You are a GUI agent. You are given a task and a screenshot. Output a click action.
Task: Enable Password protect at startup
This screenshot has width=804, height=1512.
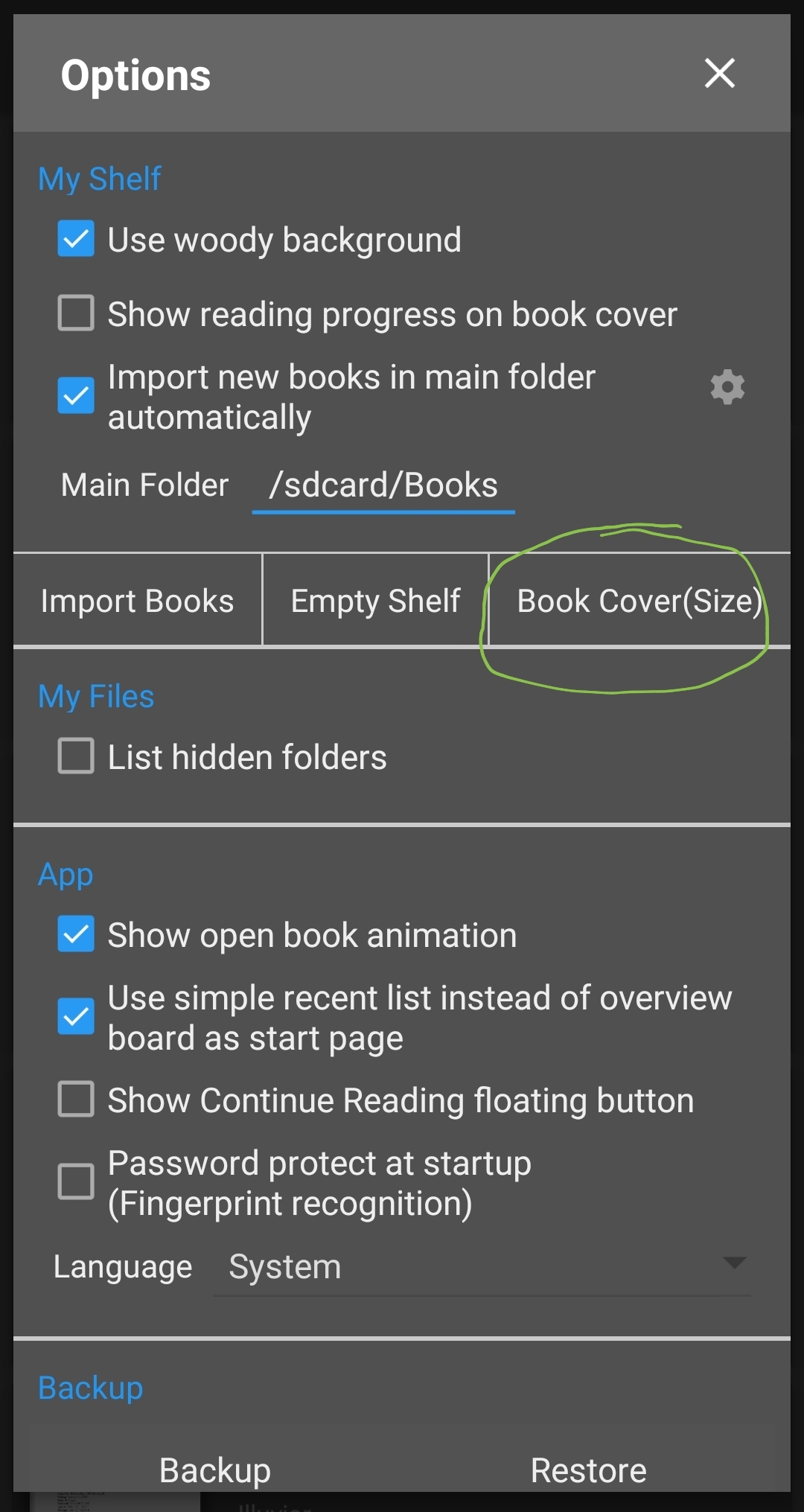coord(76,1182)
